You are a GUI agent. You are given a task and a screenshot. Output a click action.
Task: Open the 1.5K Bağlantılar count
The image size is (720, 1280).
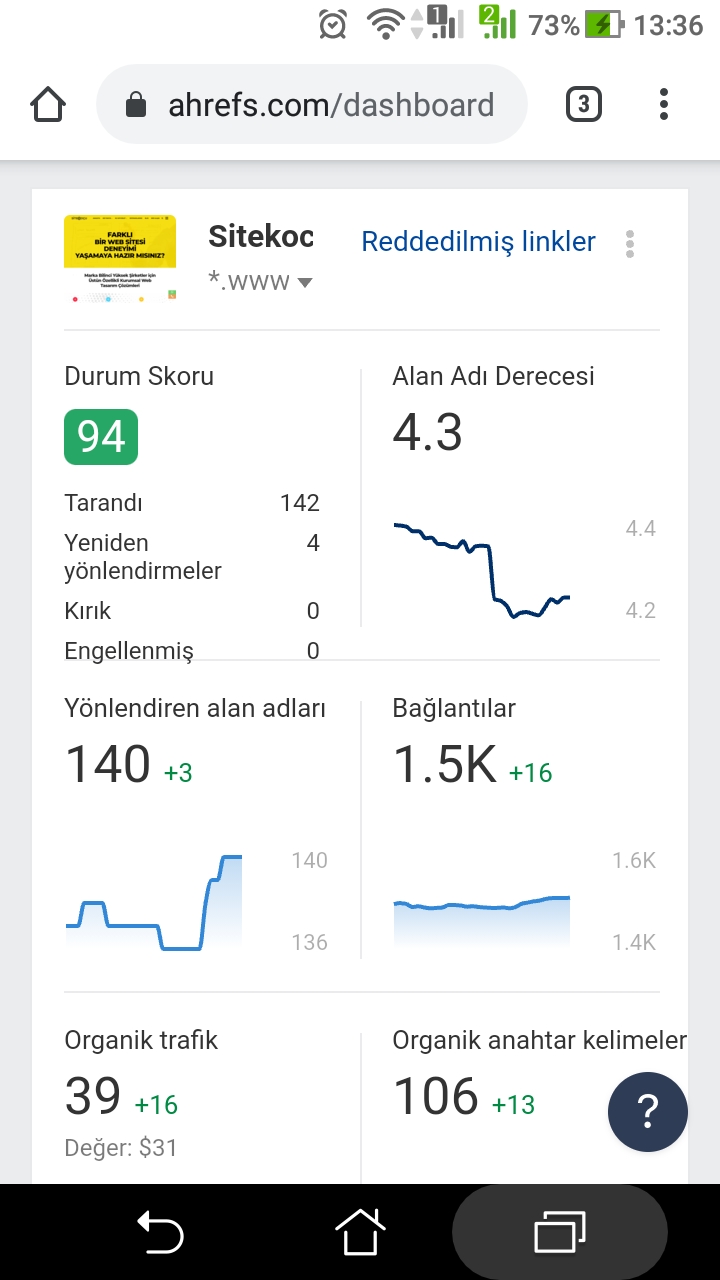(x=445, y=765)
